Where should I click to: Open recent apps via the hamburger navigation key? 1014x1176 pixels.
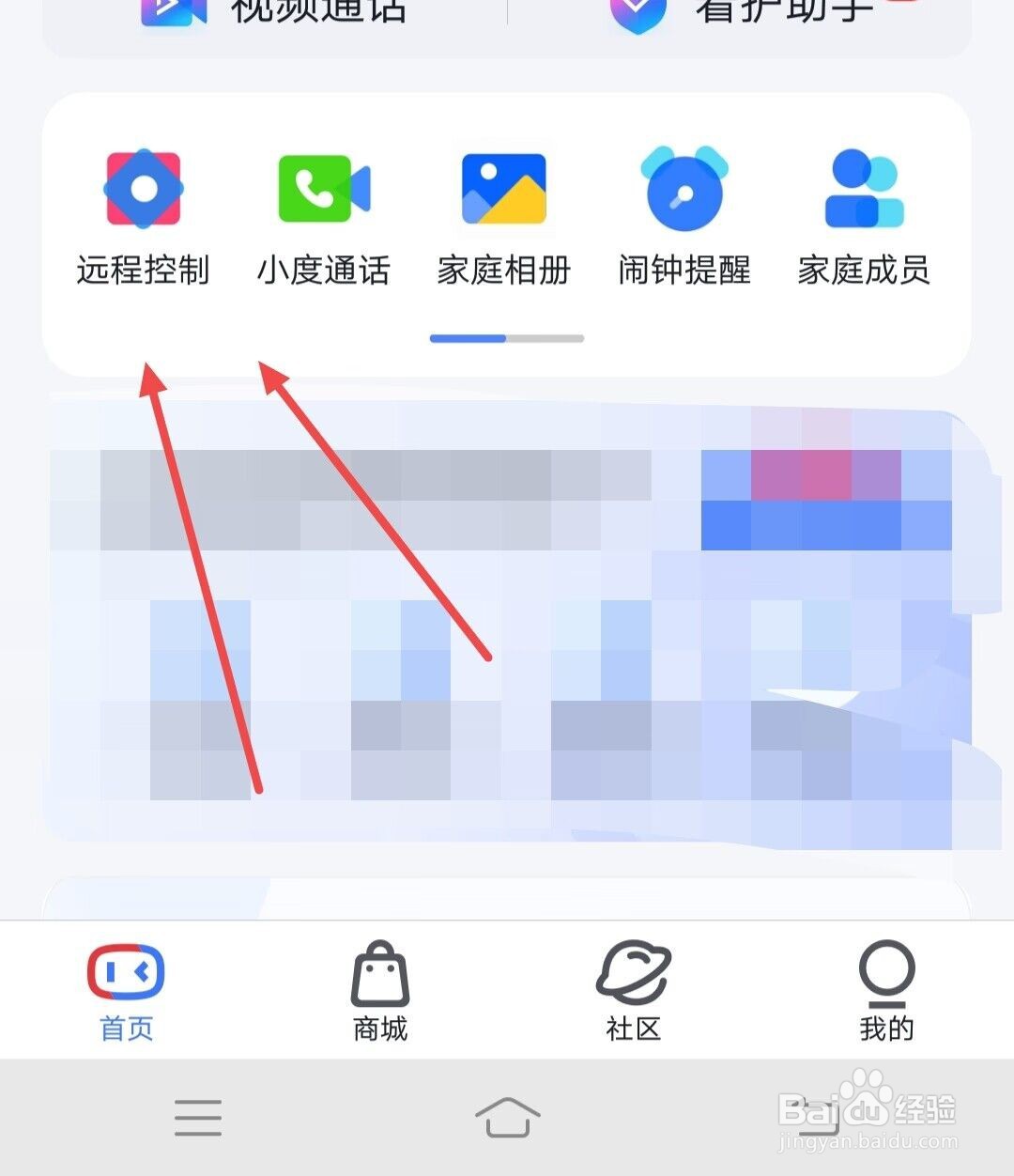point(197,1119)
